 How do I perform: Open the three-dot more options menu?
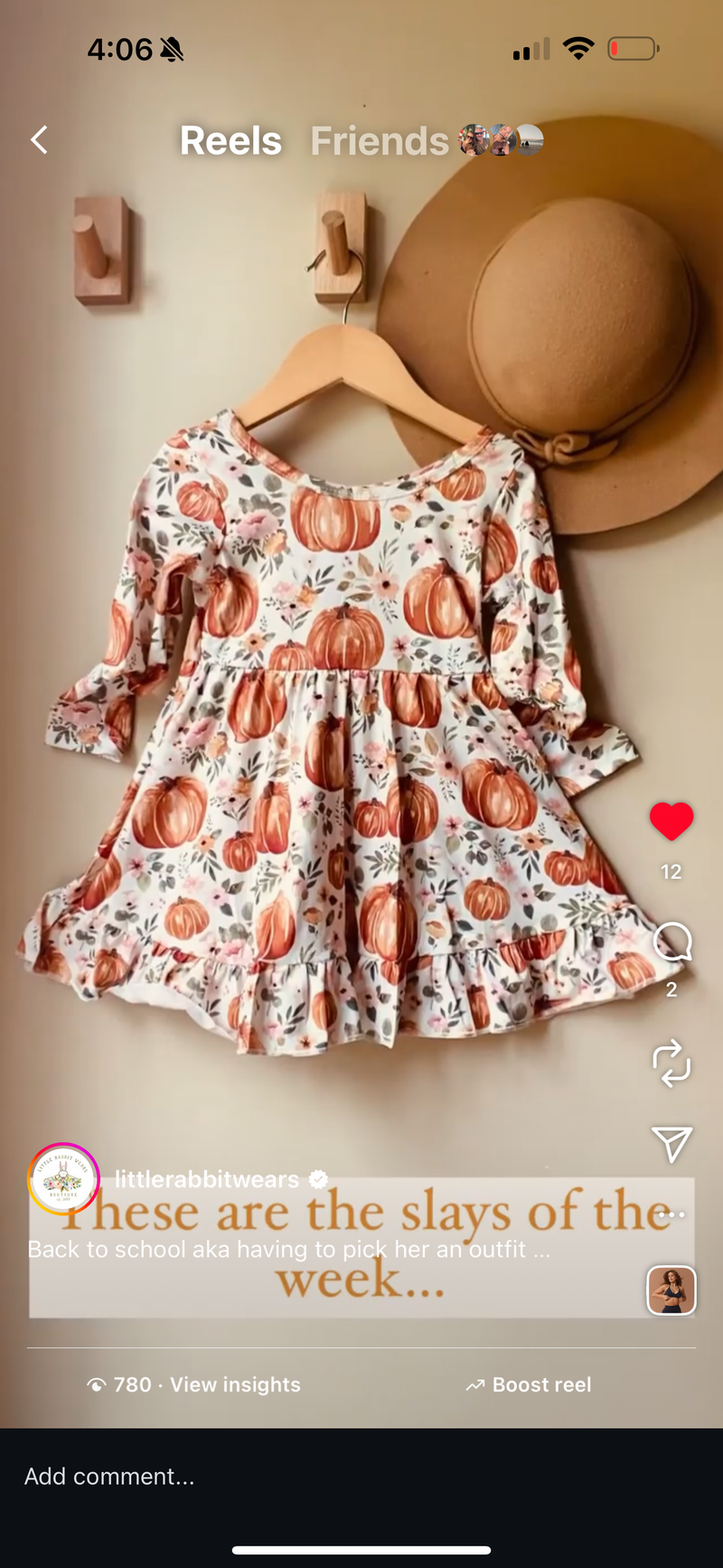point(673,1214)
